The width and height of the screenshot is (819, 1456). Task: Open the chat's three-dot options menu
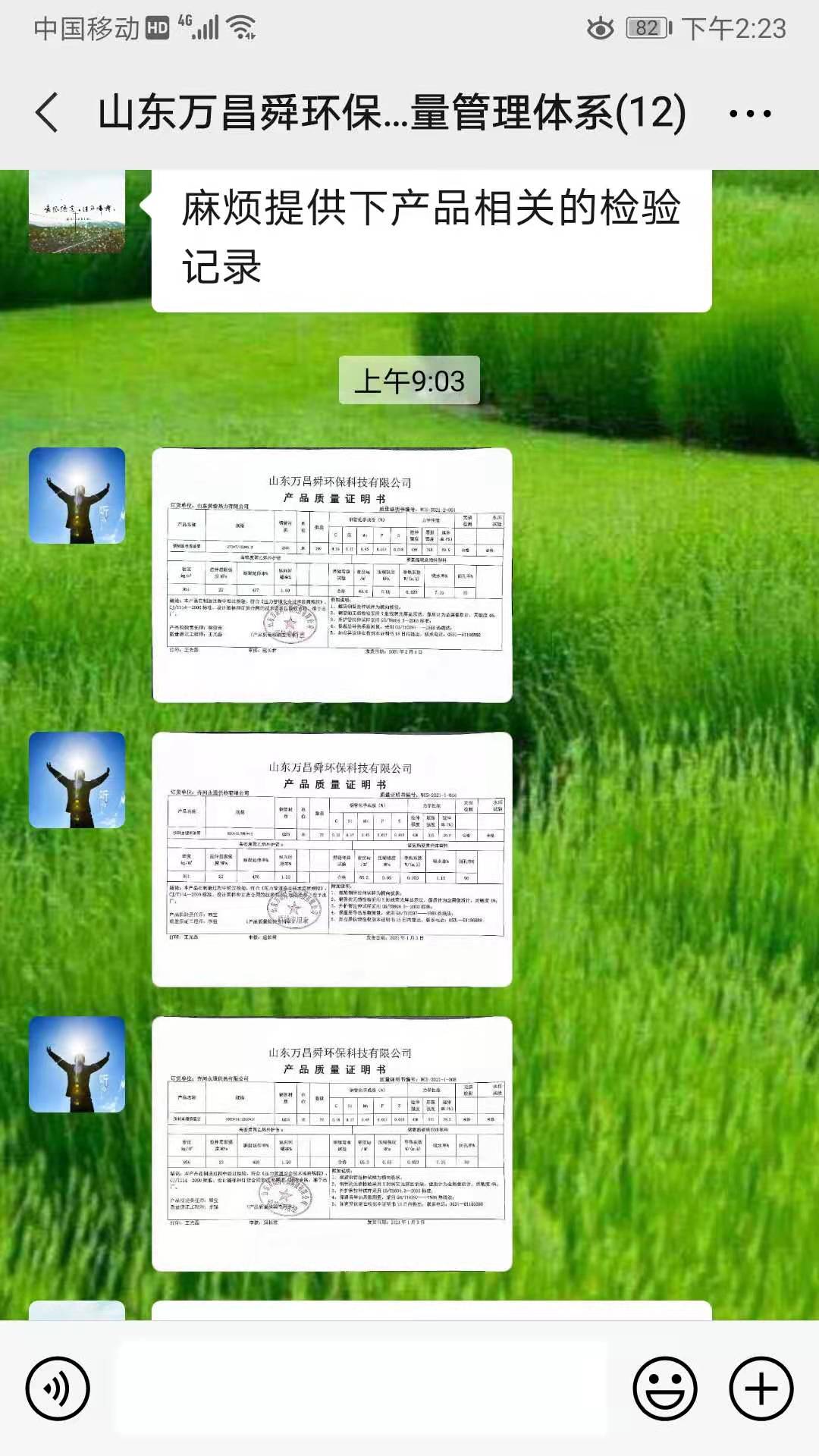pos(749,114)
